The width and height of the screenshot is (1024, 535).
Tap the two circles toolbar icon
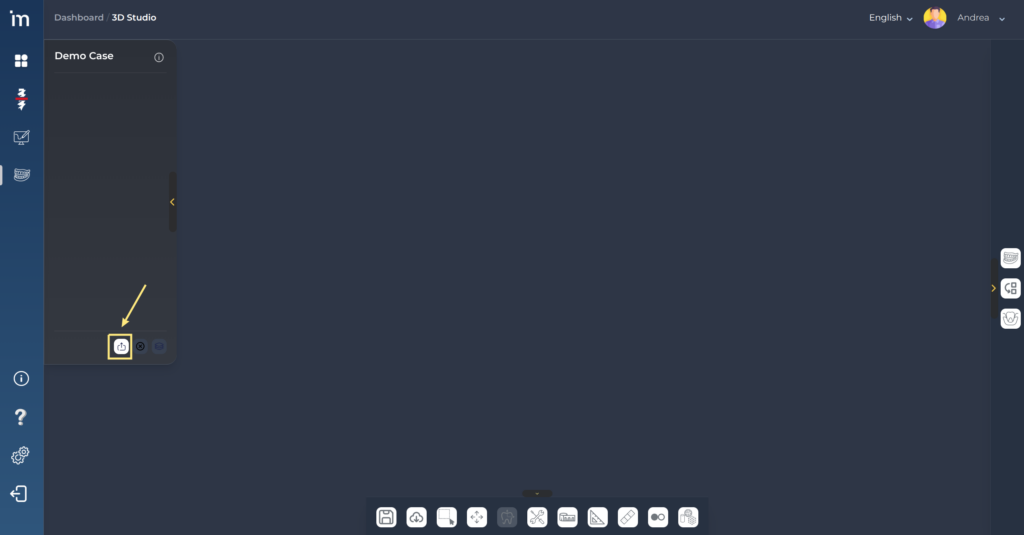pyautogui.click(x=658, y=517)
